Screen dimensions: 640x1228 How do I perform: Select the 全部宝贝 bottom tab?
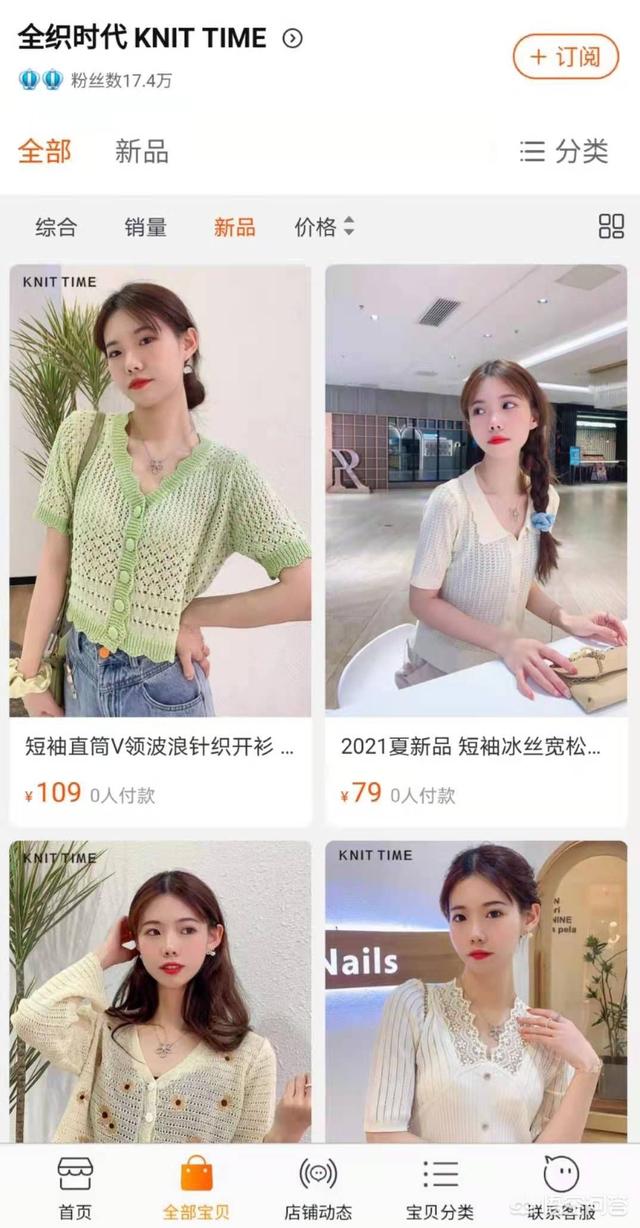(x=196, y=1188)
